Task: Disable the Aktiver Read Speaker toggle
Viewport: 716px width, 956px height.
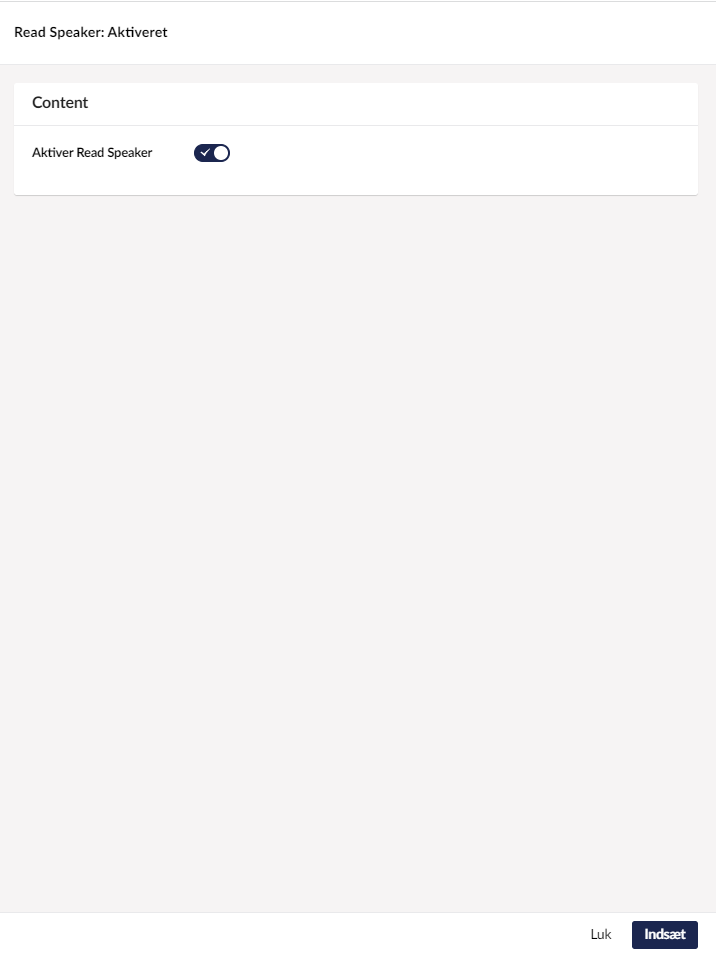Action: tap(212, 153)
